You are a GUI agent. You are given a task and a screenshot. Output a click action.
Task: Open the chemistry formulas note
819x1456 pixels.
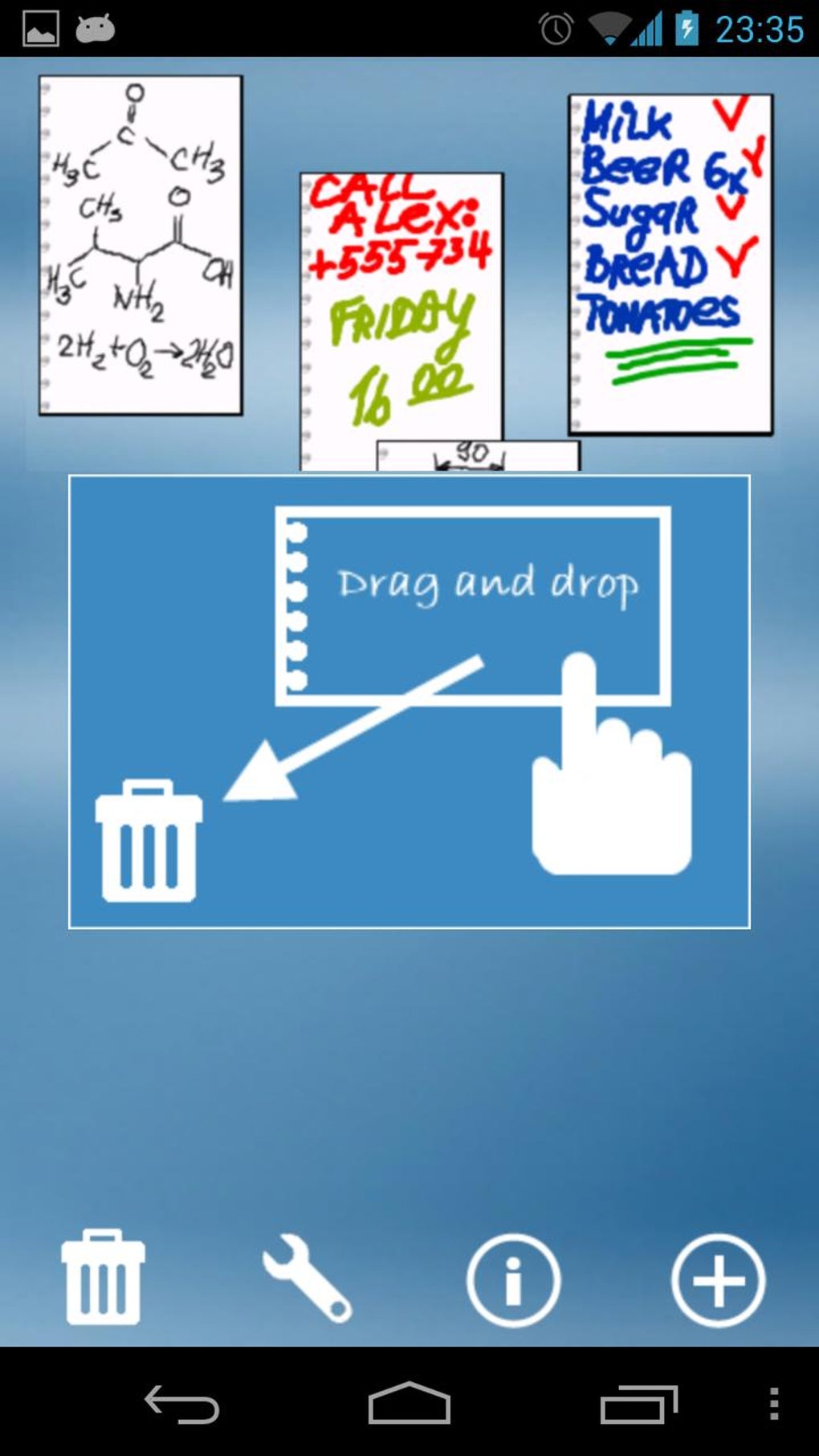pos(141,245)
